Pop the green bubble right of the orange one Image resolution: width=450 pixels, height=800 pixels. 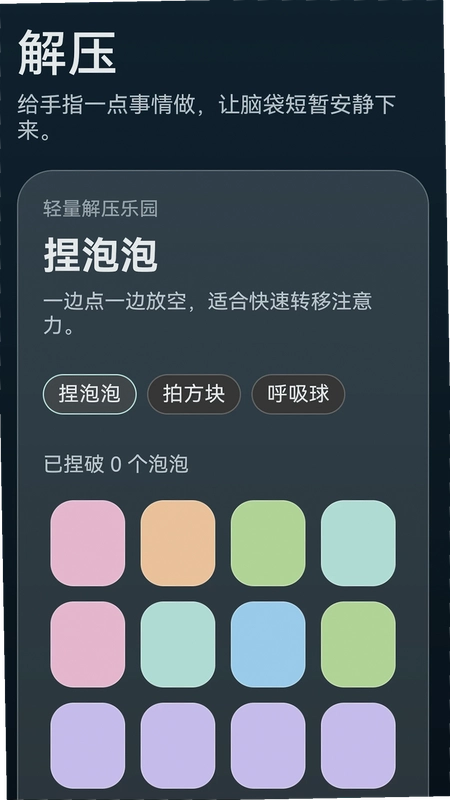[268, 543]
